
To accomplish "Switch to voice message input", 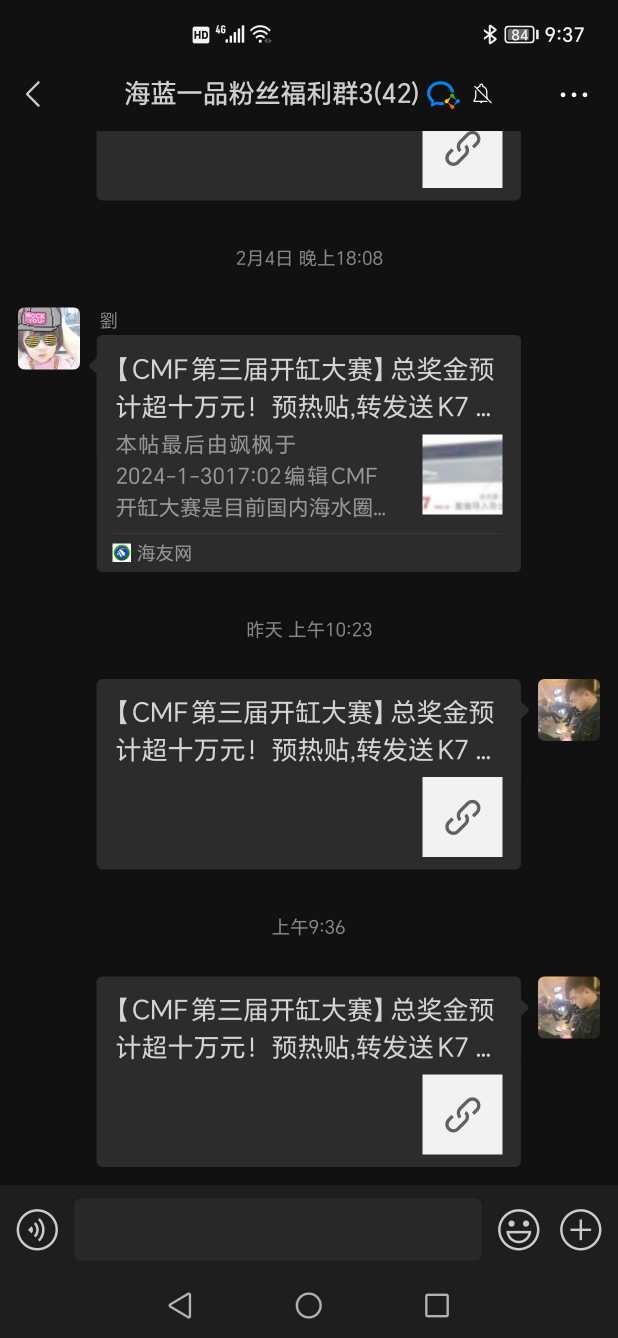I will point(38,1229).
